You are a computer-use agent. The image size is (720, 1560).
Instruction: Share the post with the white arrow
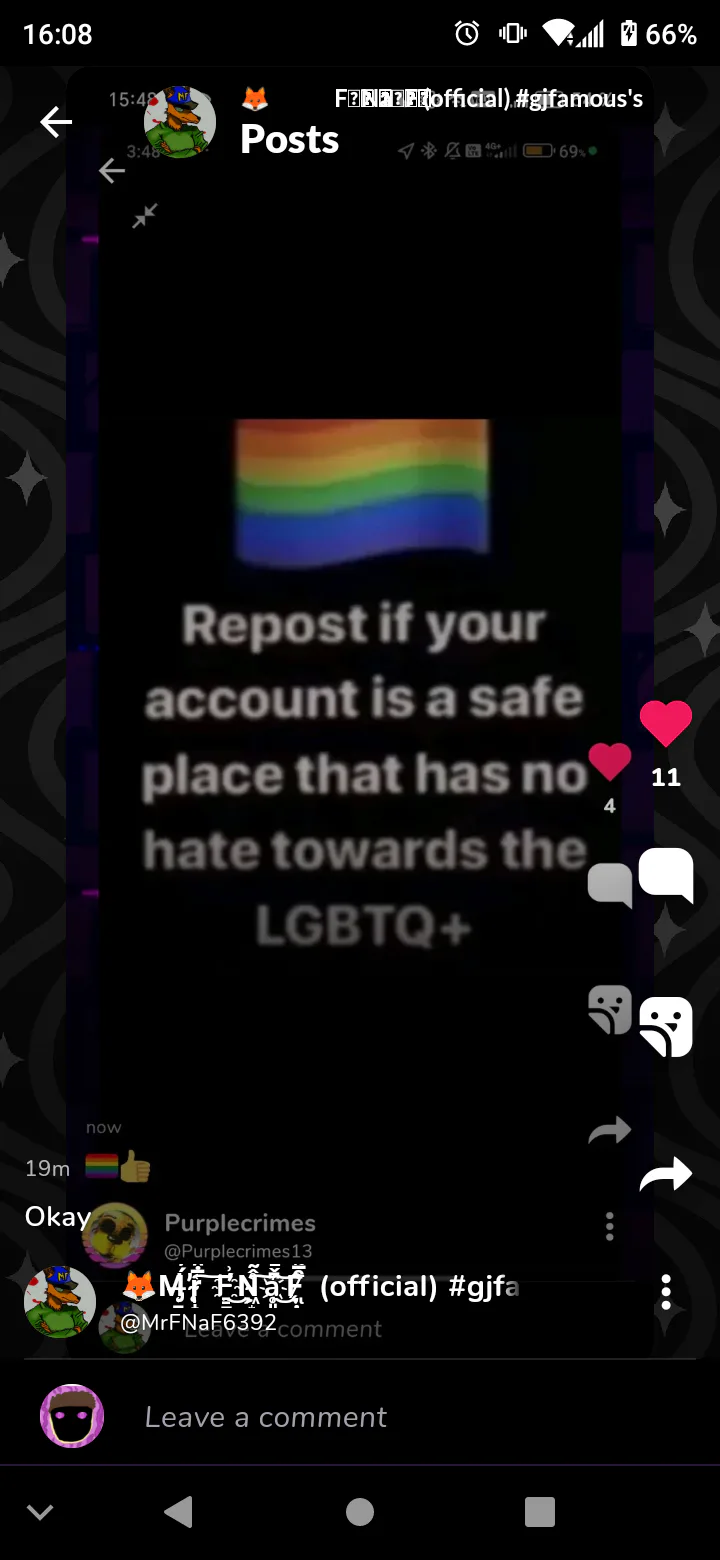(x=666, y=1174)
